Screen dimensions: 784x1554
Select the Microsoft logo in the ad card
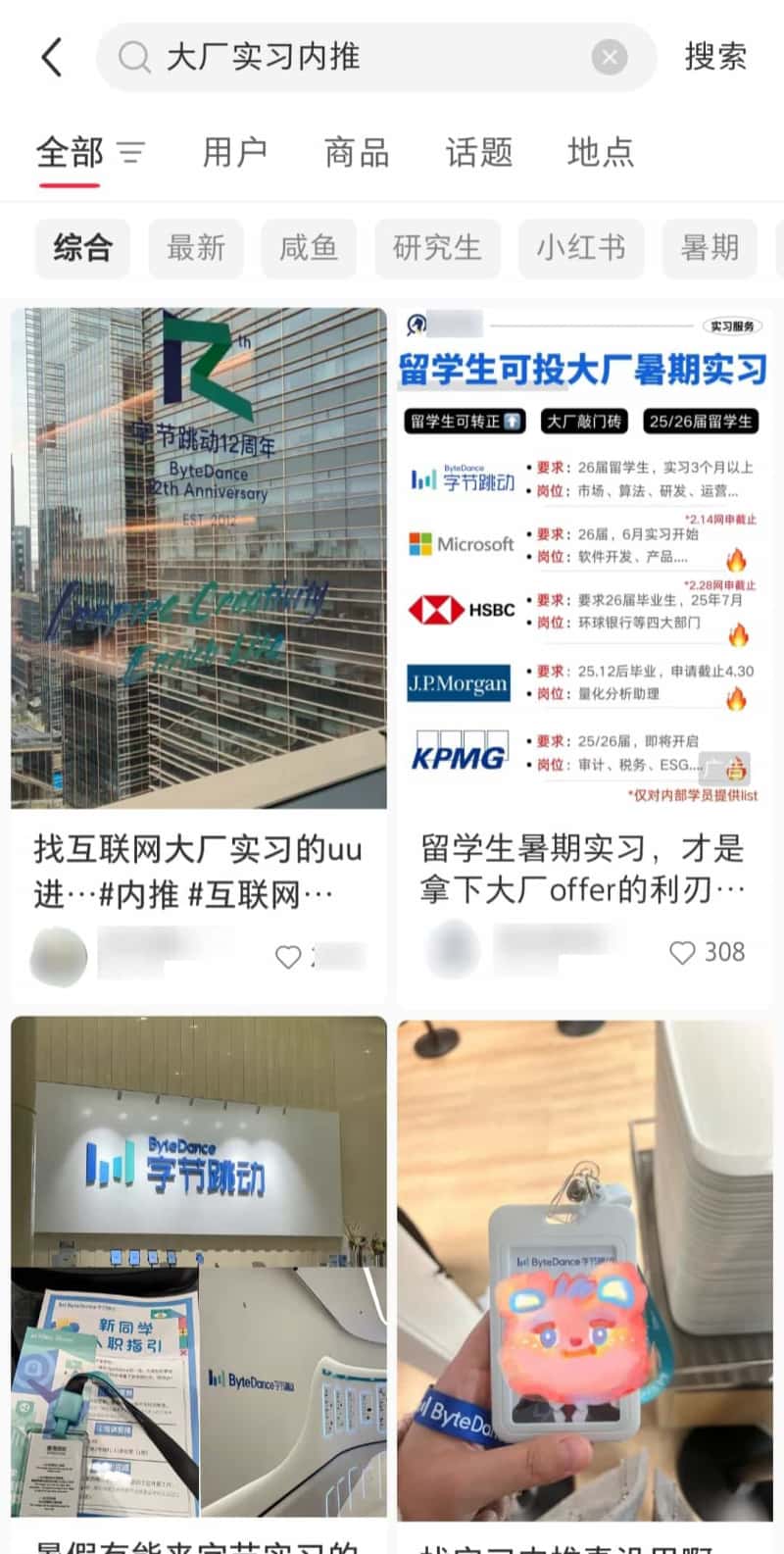460,543
